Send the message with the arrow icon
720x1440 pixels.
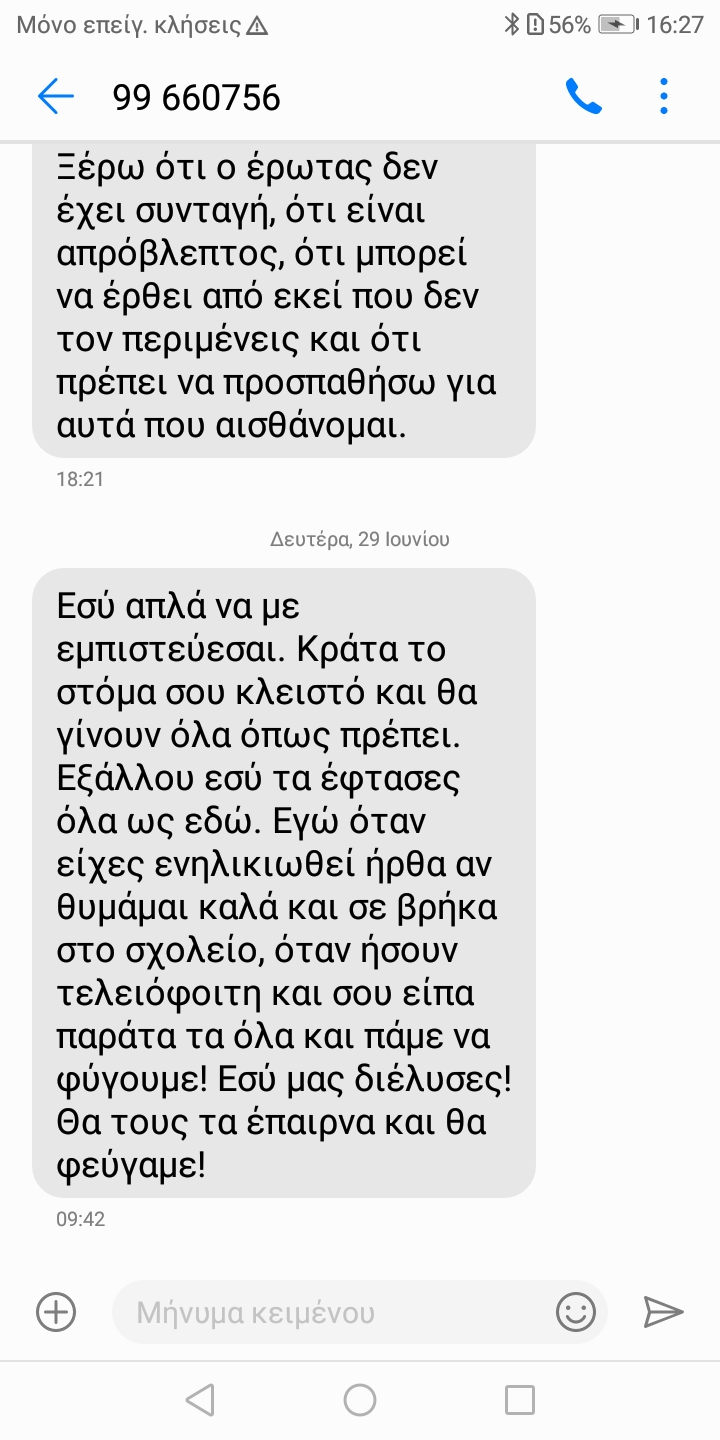click(x=662, y=1311)
